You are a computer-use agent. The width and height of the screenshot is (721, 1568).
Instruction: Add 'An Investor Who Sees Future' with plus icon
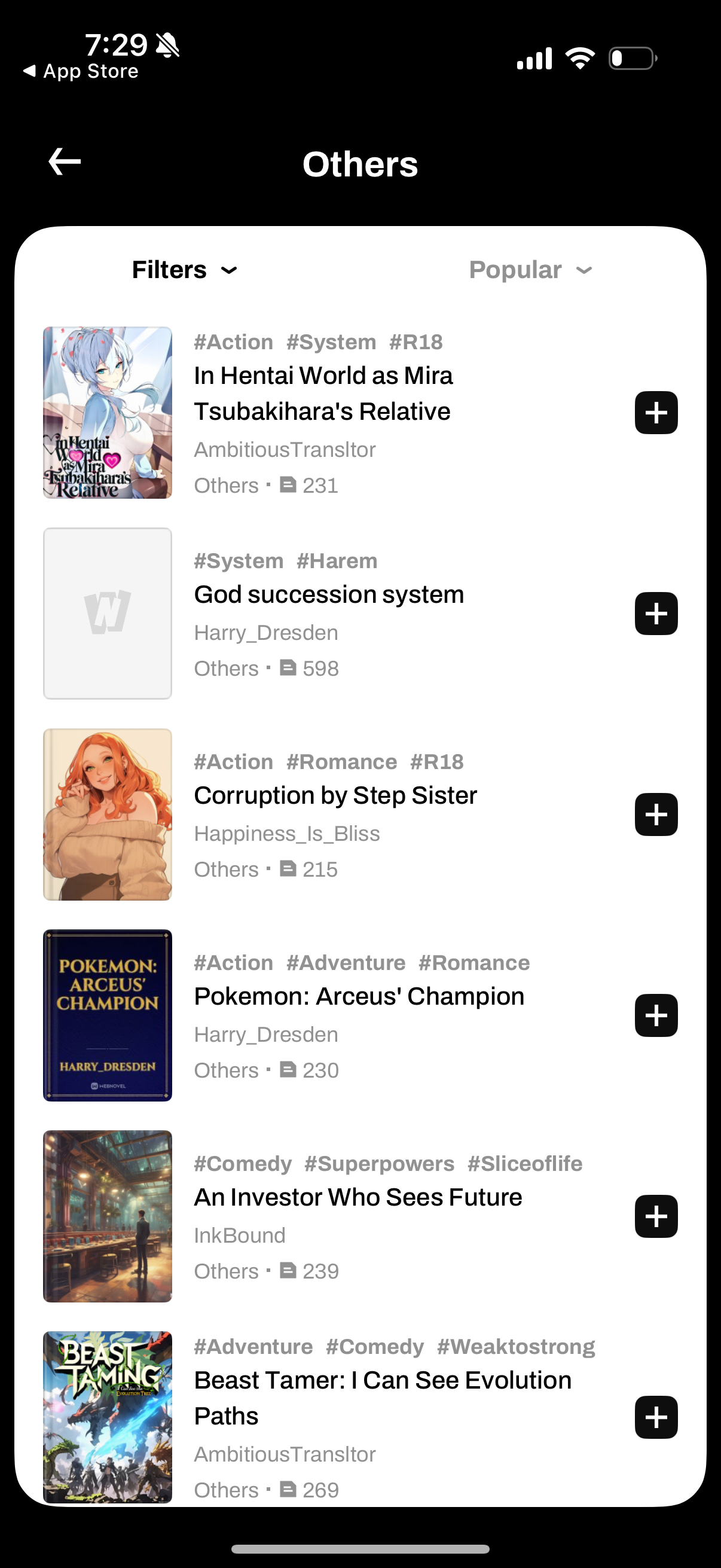point(656,1217)
